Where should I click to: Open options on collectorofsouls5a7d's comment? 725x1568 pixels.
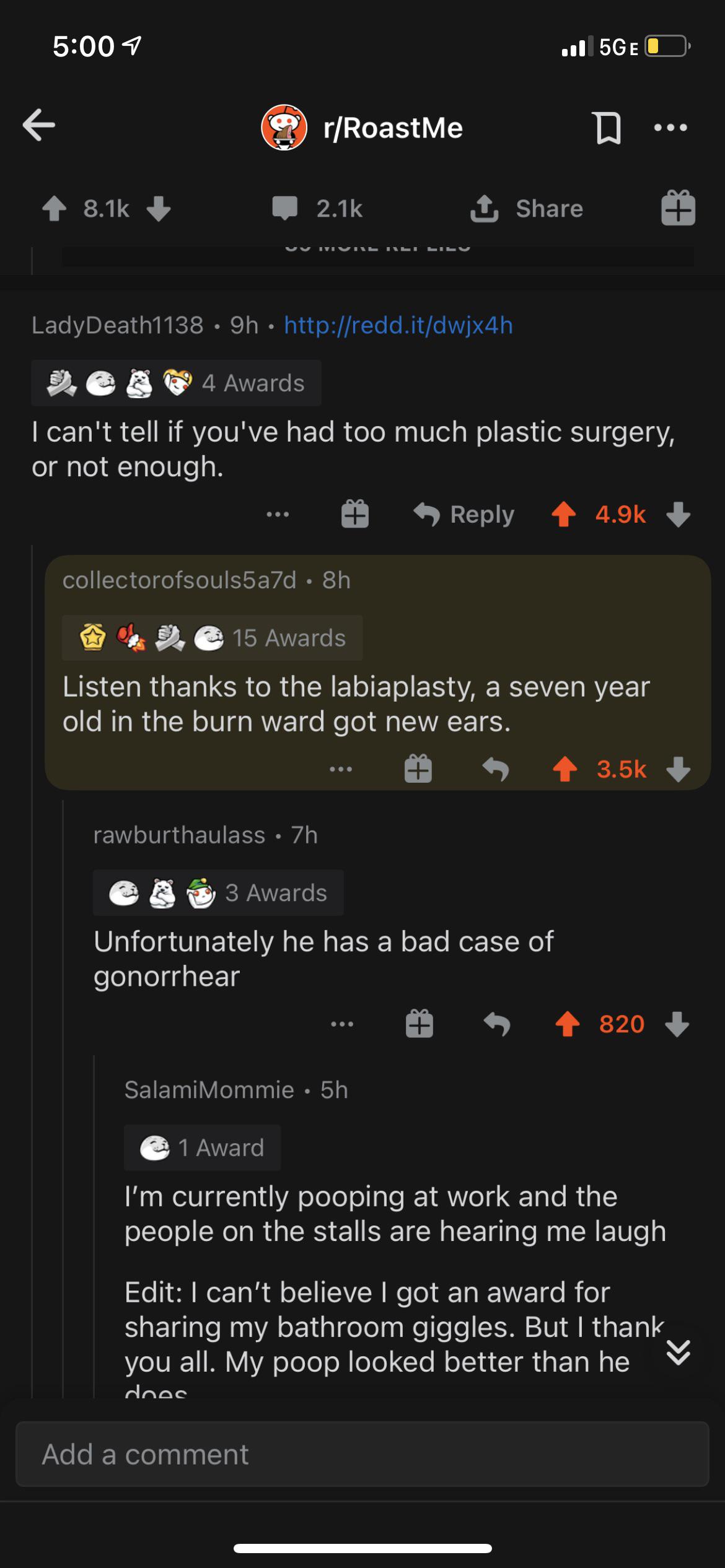coord(341,769)
